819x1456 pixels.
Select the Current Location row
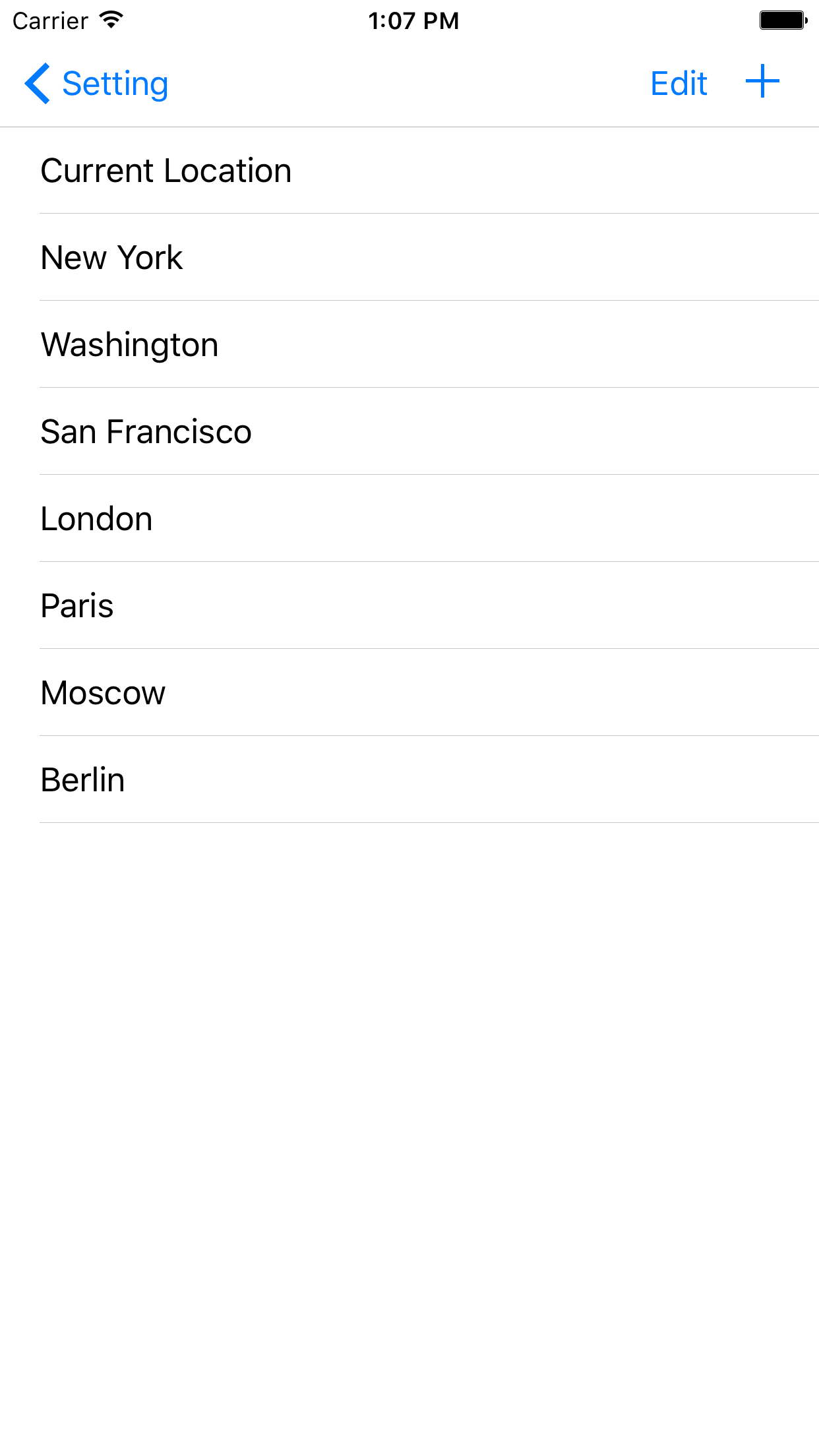coord(409,170)
